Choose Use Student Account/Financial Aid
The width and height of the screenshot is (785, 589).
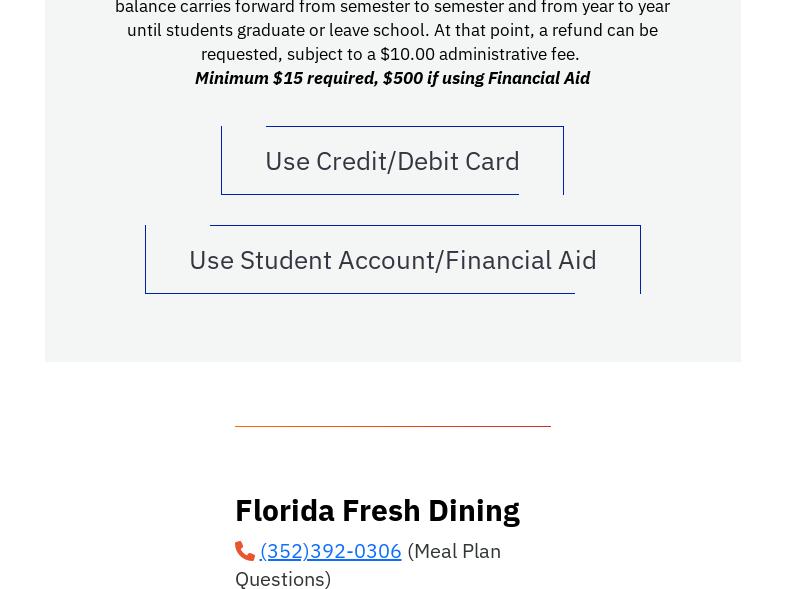(392, 260)
